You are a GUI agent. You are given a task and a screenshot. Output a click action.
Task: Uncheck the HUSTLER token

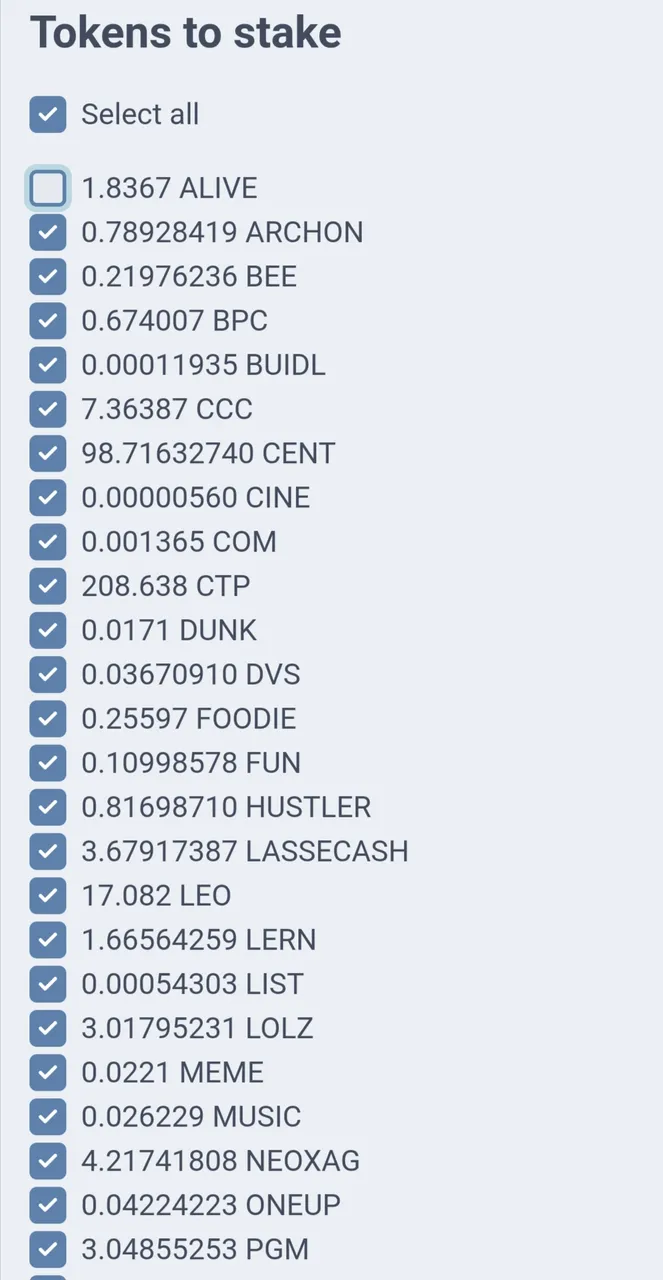pyautogui.click(x=47, y=806)
